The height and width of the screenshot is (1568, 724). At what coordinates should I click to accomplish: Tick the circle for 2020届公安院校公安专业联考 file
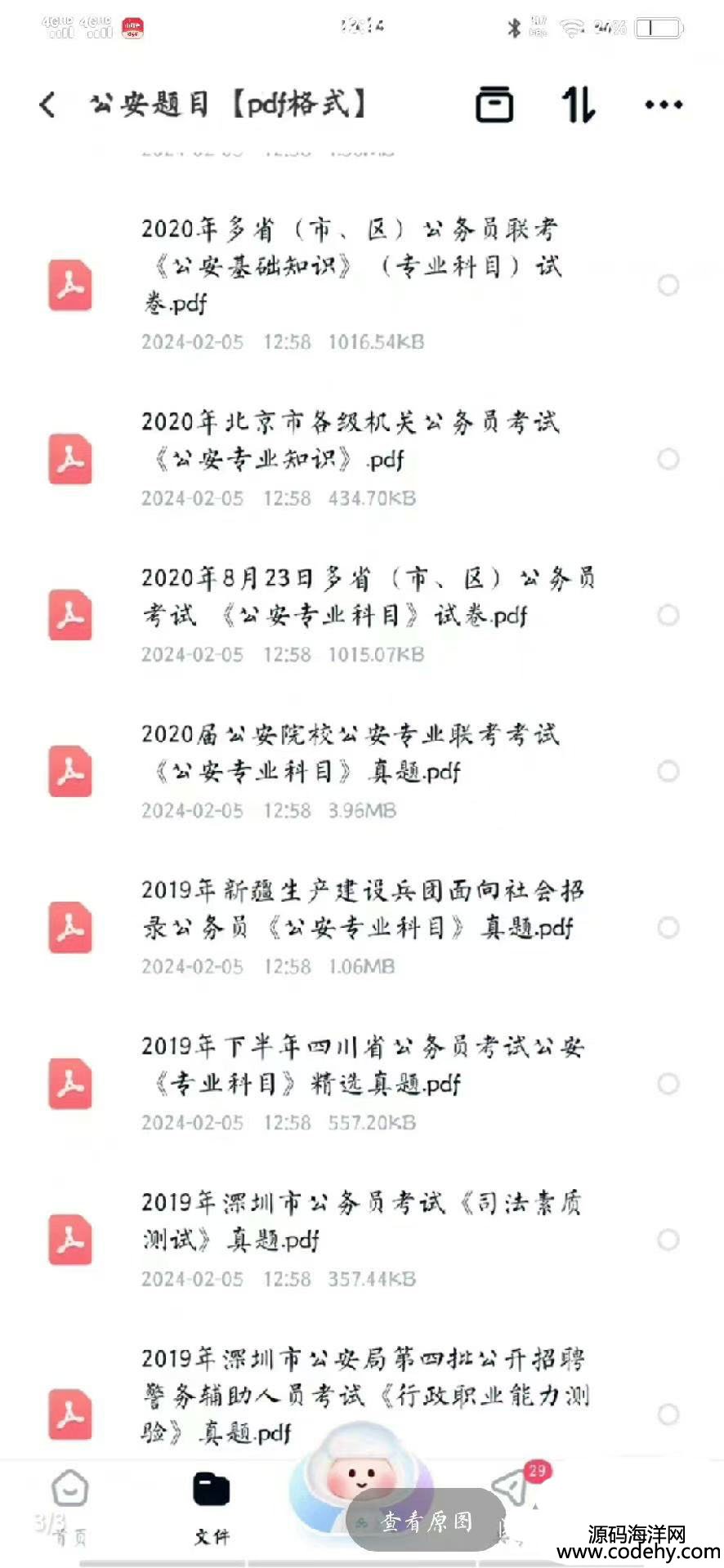[668, 771]
